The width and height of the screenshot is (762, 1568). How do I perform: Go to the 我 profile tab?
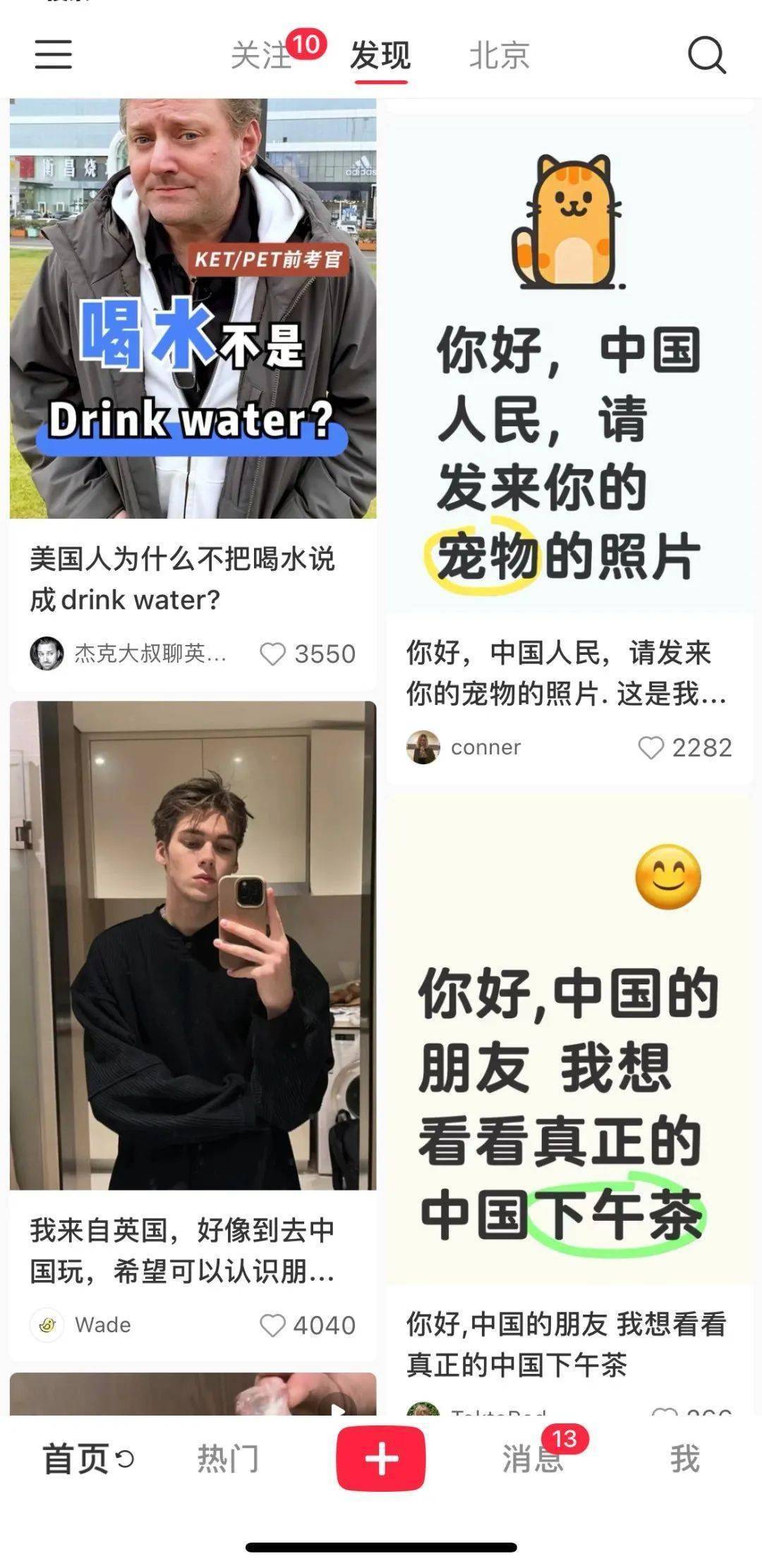(x=684, y=1459)
